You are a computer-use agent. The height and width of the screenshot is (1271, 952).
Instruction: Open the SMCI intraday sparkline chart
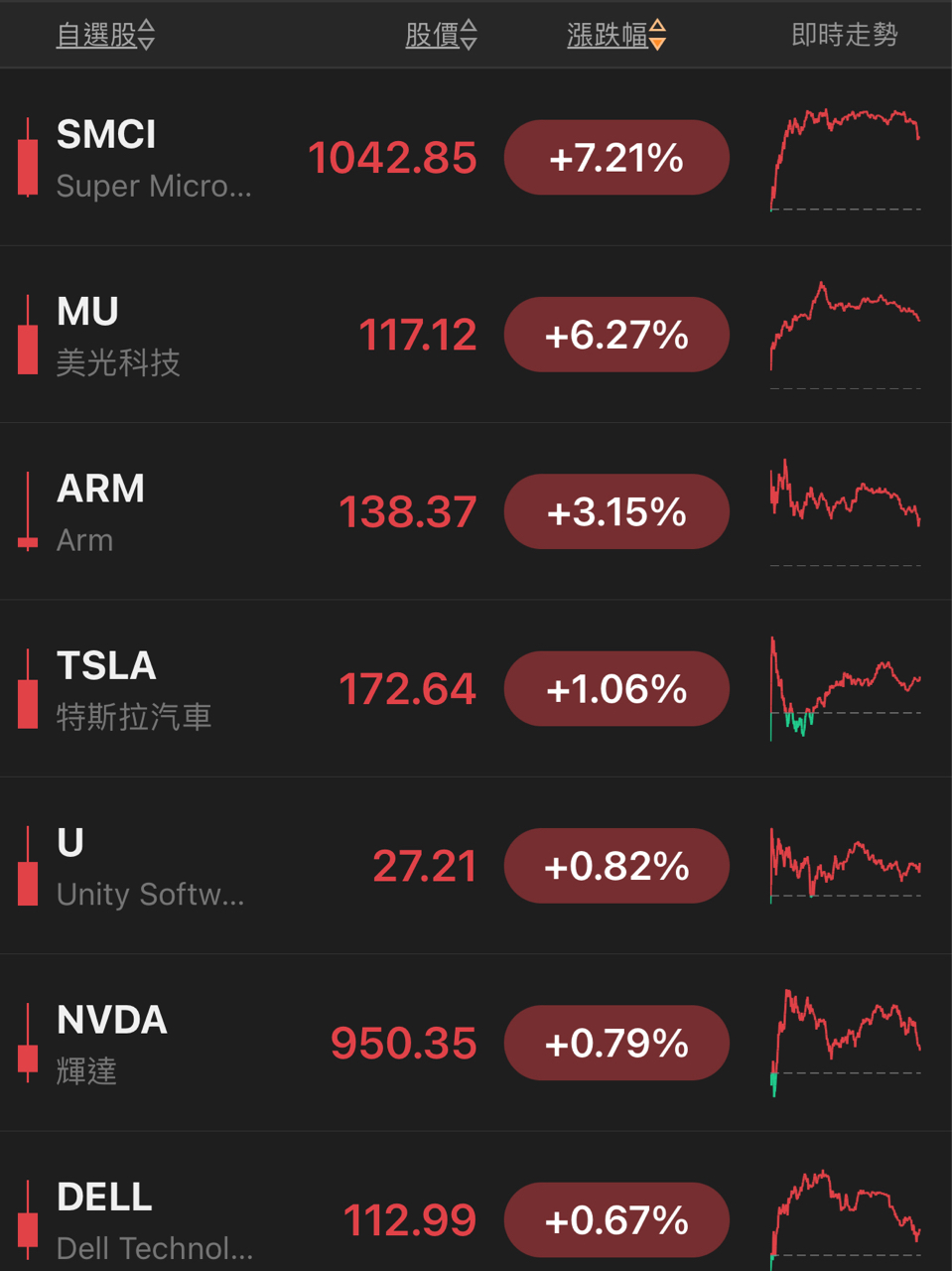(x=844, y=157)
